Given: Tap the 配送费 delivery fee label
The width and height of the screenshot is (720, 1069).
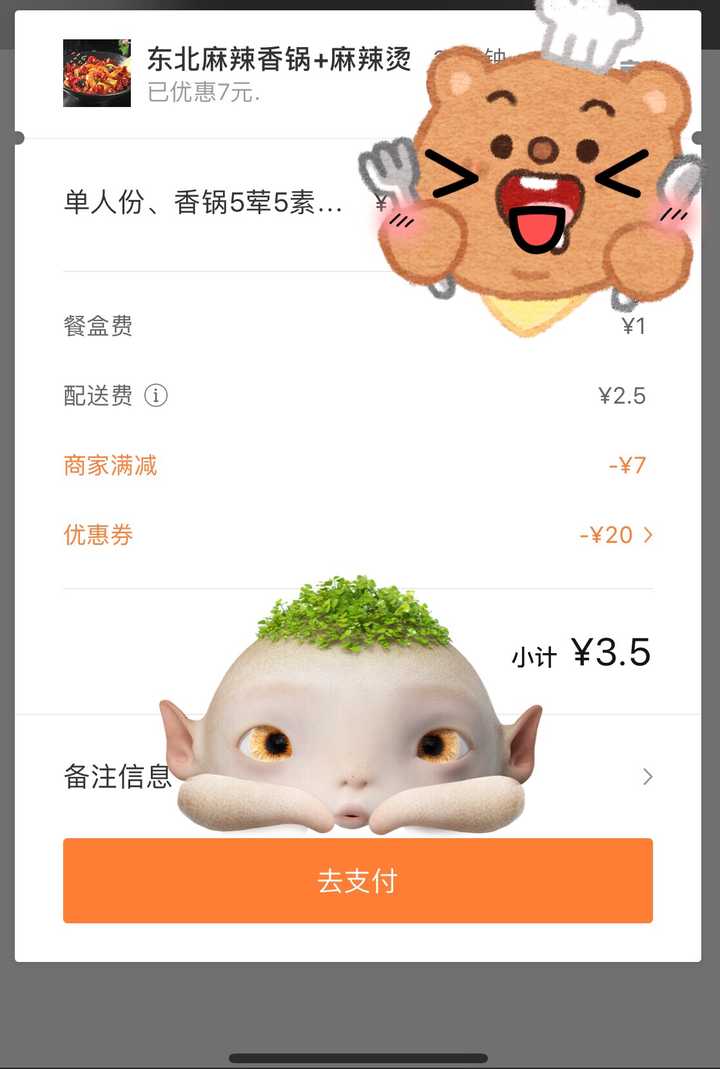Looking at the screenshot, I should pyautogui.click(x=98, y=396).
